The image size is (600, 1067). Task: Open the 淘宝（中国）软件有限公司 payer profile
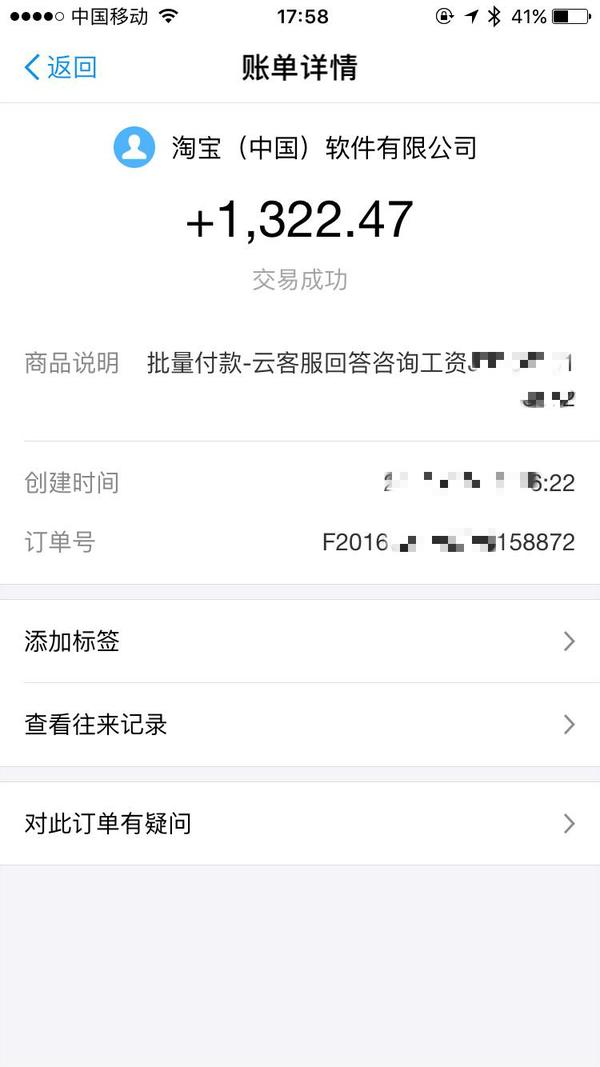(296, 148)
